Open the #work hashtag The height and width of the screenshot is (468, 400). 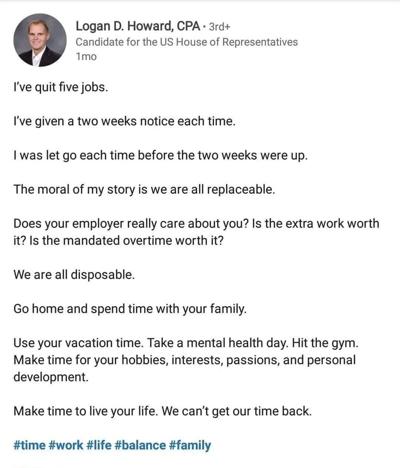pos(66,445)
